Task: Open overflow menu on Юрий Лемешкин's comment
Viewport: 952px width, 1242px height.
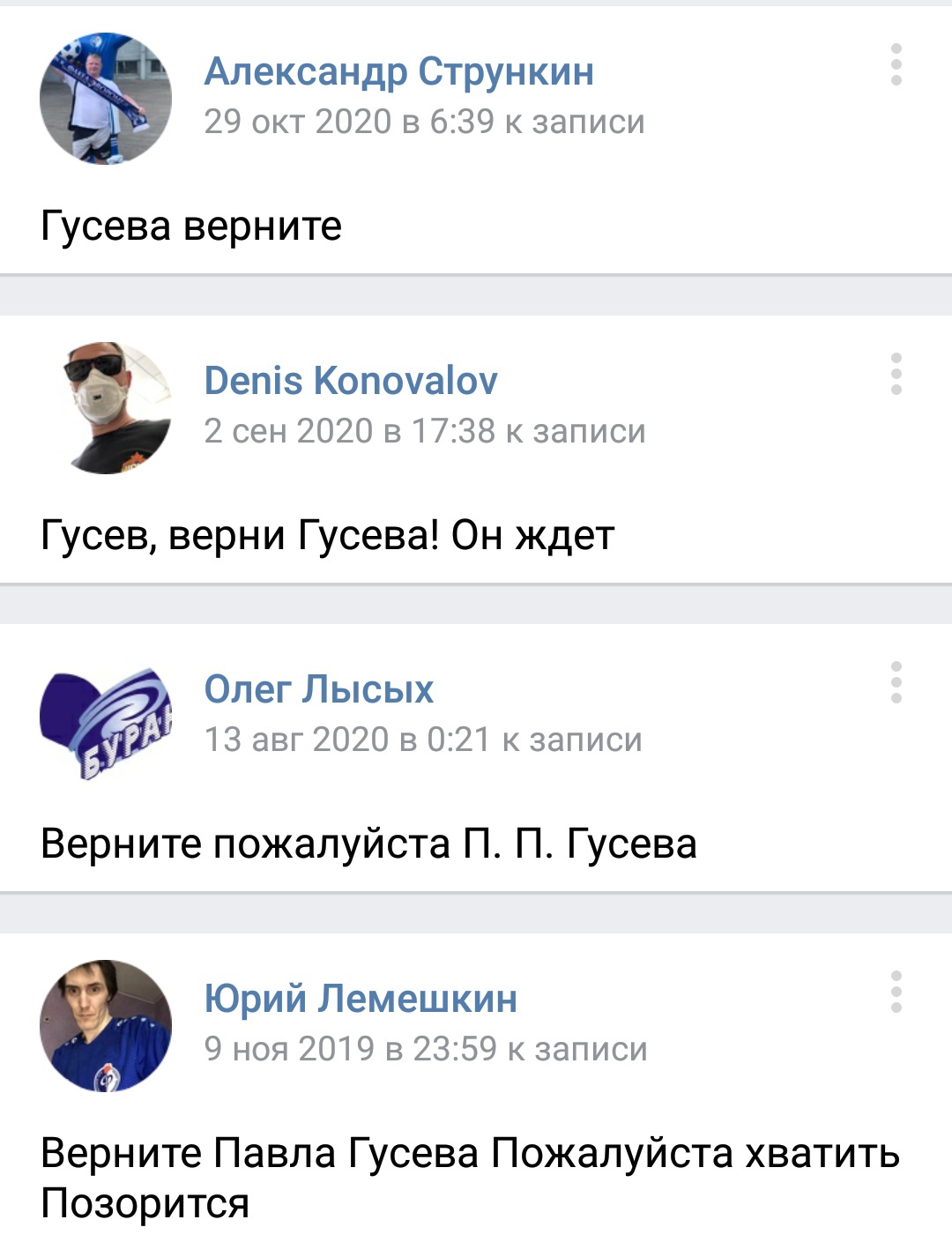Action: (896, 992)
